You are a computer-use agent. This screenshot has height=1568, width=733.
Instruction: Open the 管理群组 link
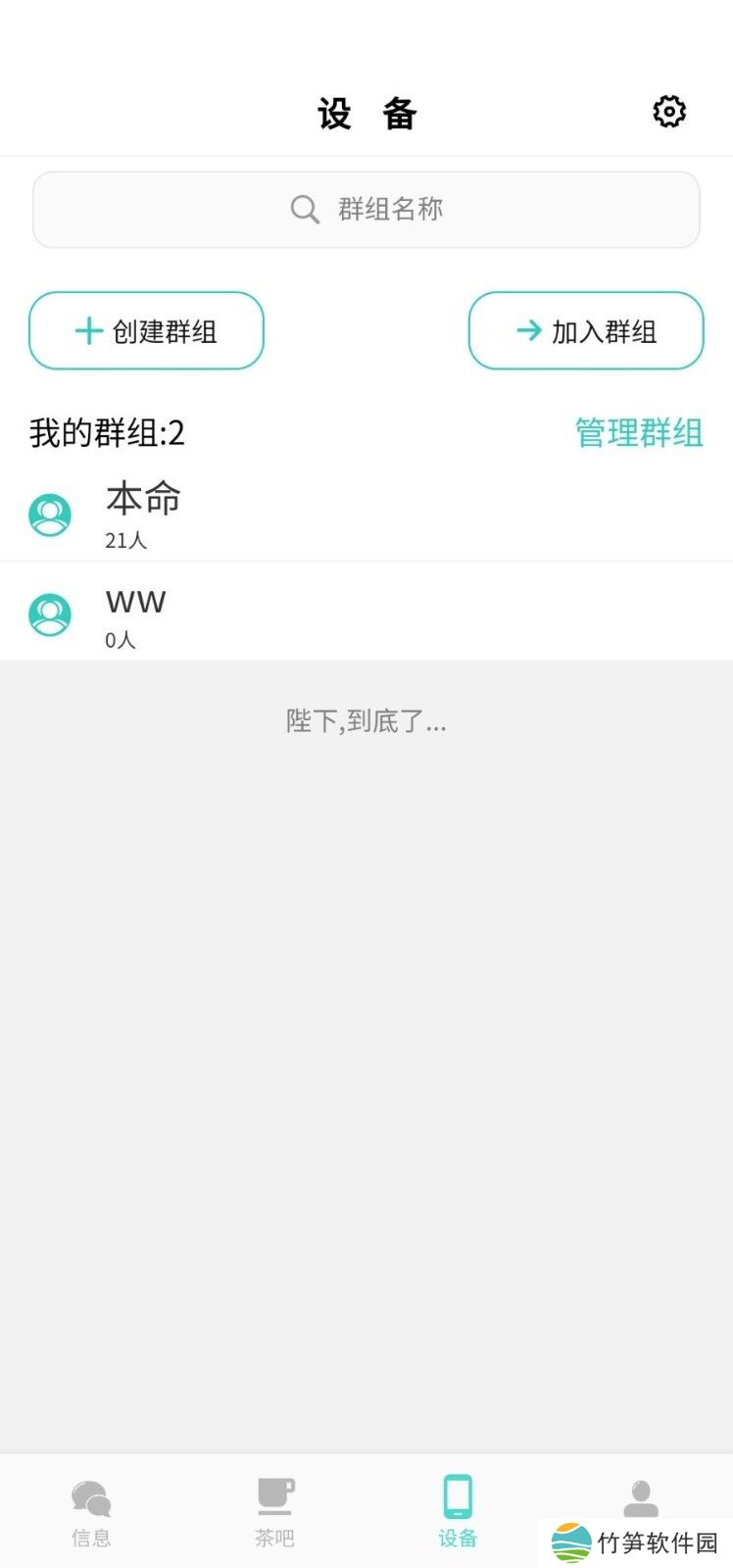point(638,432)
